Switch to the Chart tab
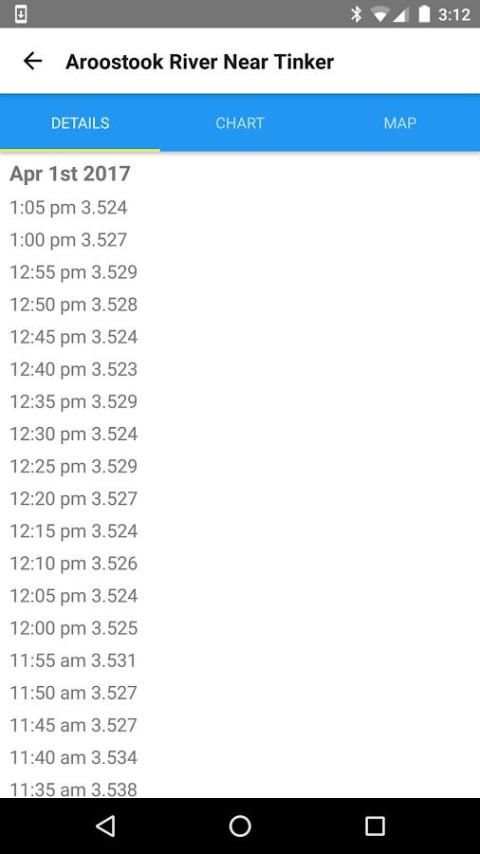The image size is (480, 854). (240, 123)
